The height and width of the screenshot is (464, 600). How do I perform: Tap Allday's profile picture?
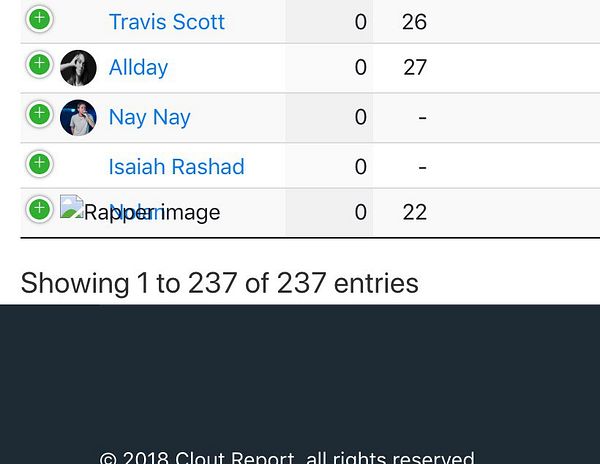point(78,68)
